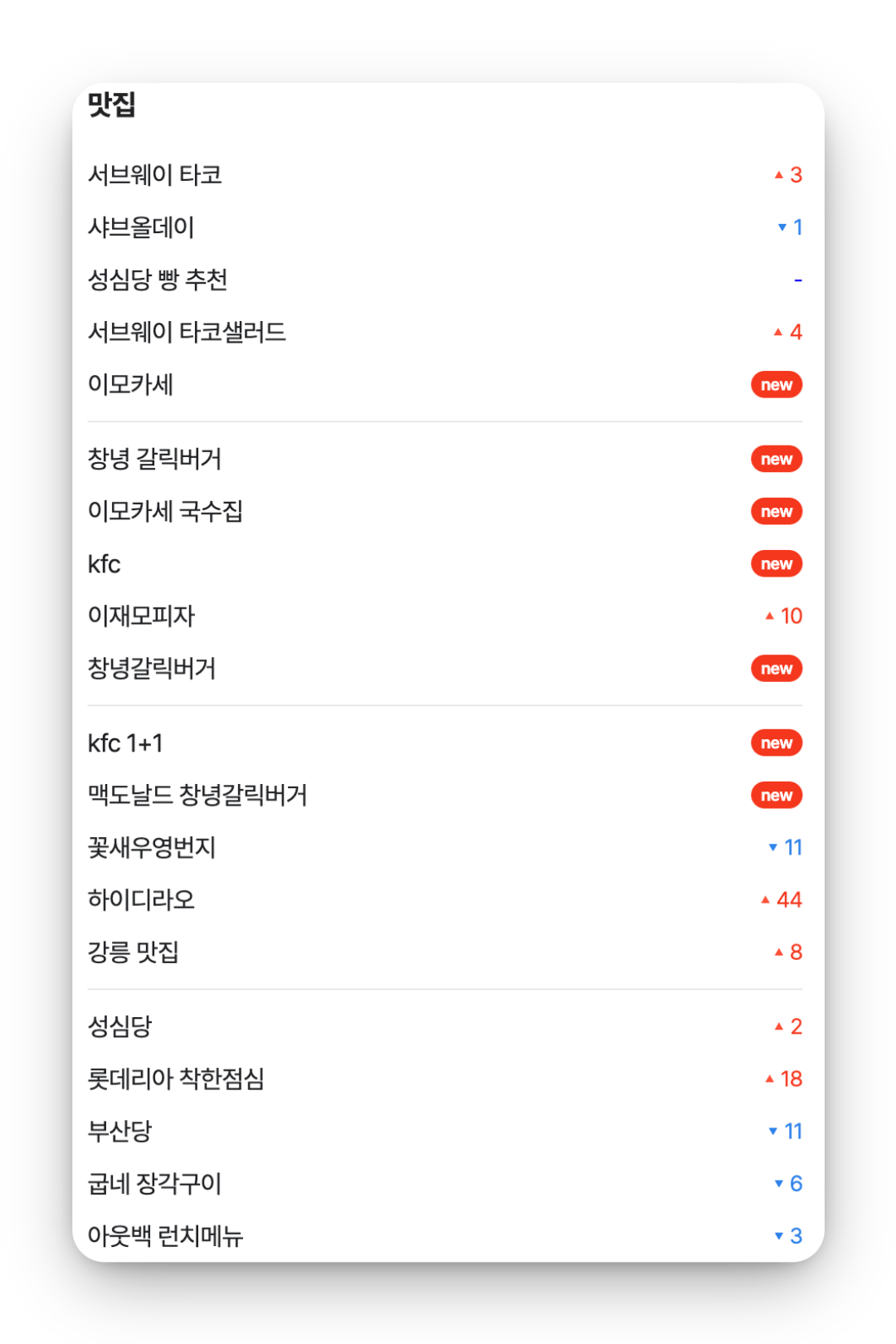Open the 맥도날드 창녕갈릭버거 row
The width and height of the screenshot is (896, 1344).
197,795
